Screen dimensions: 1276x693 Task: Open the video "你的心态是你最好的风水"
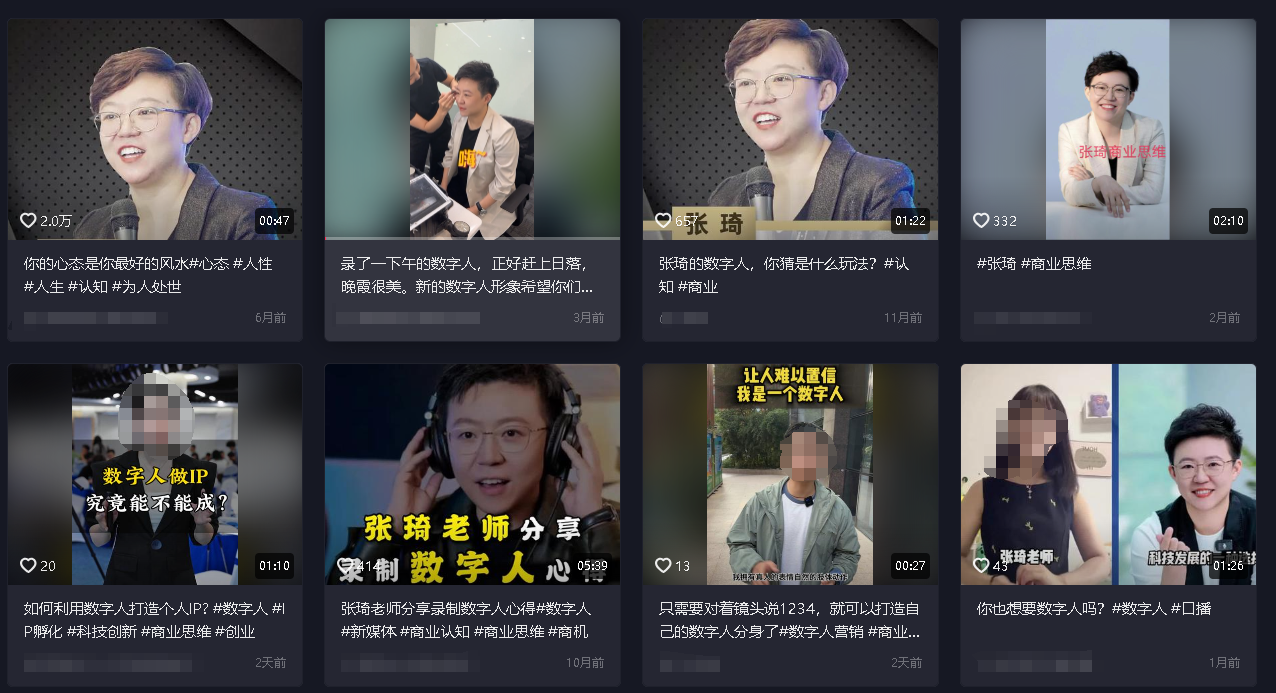point(155,130)
